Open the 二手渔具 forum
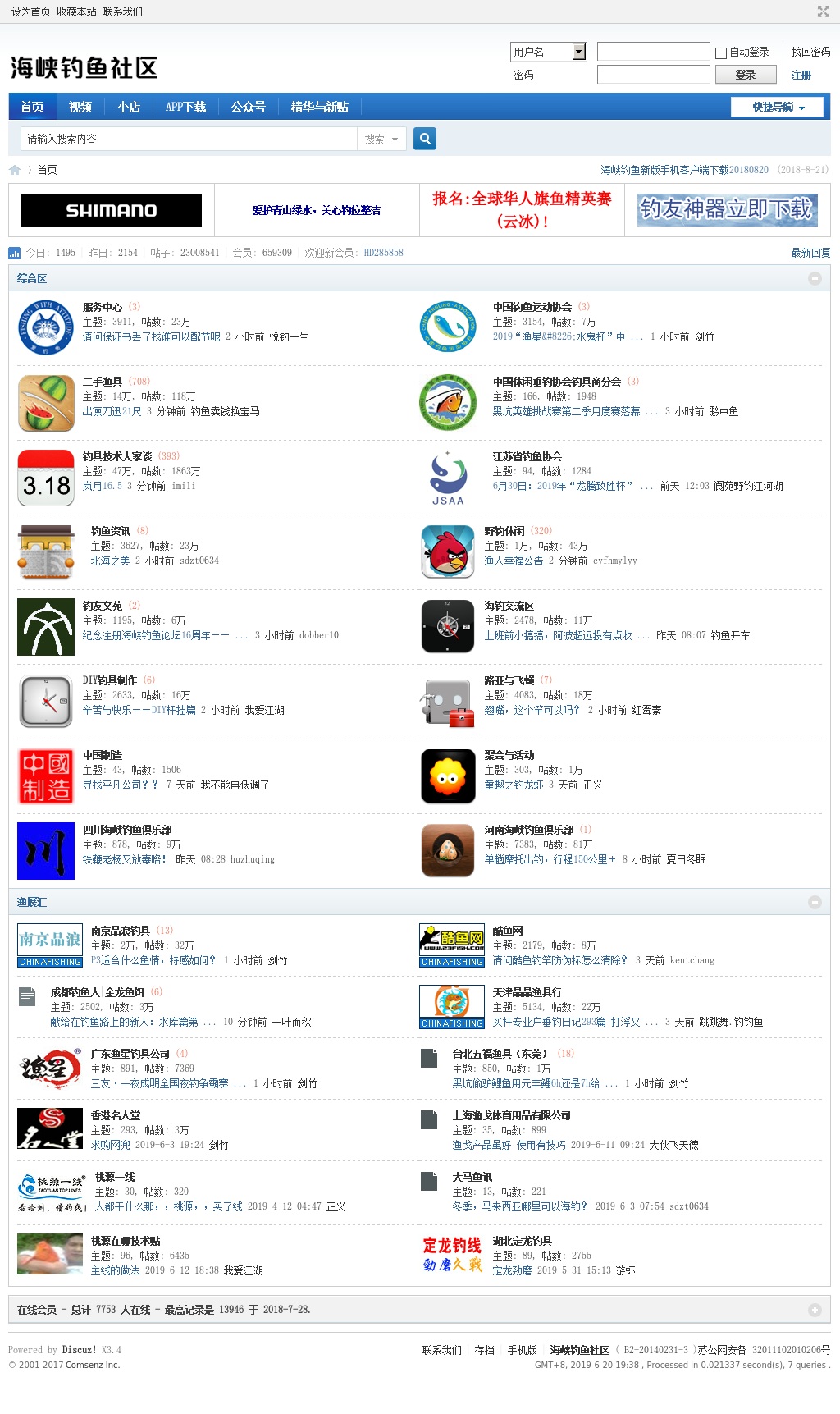 [x=103, y=382]
